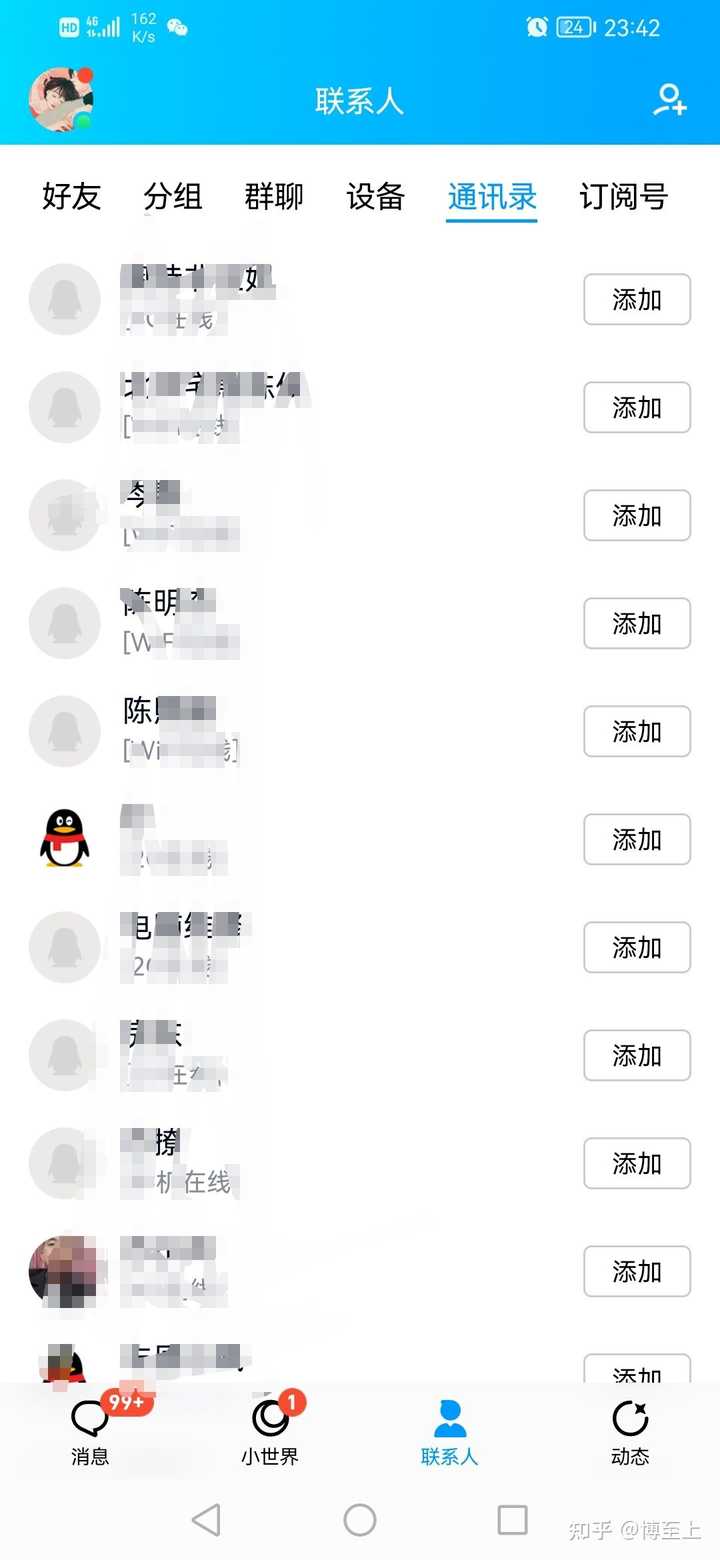The height and width of the screenshot is (1560, 720).
Task: Open the add contact icon top right
Action: tap(672, 100)
